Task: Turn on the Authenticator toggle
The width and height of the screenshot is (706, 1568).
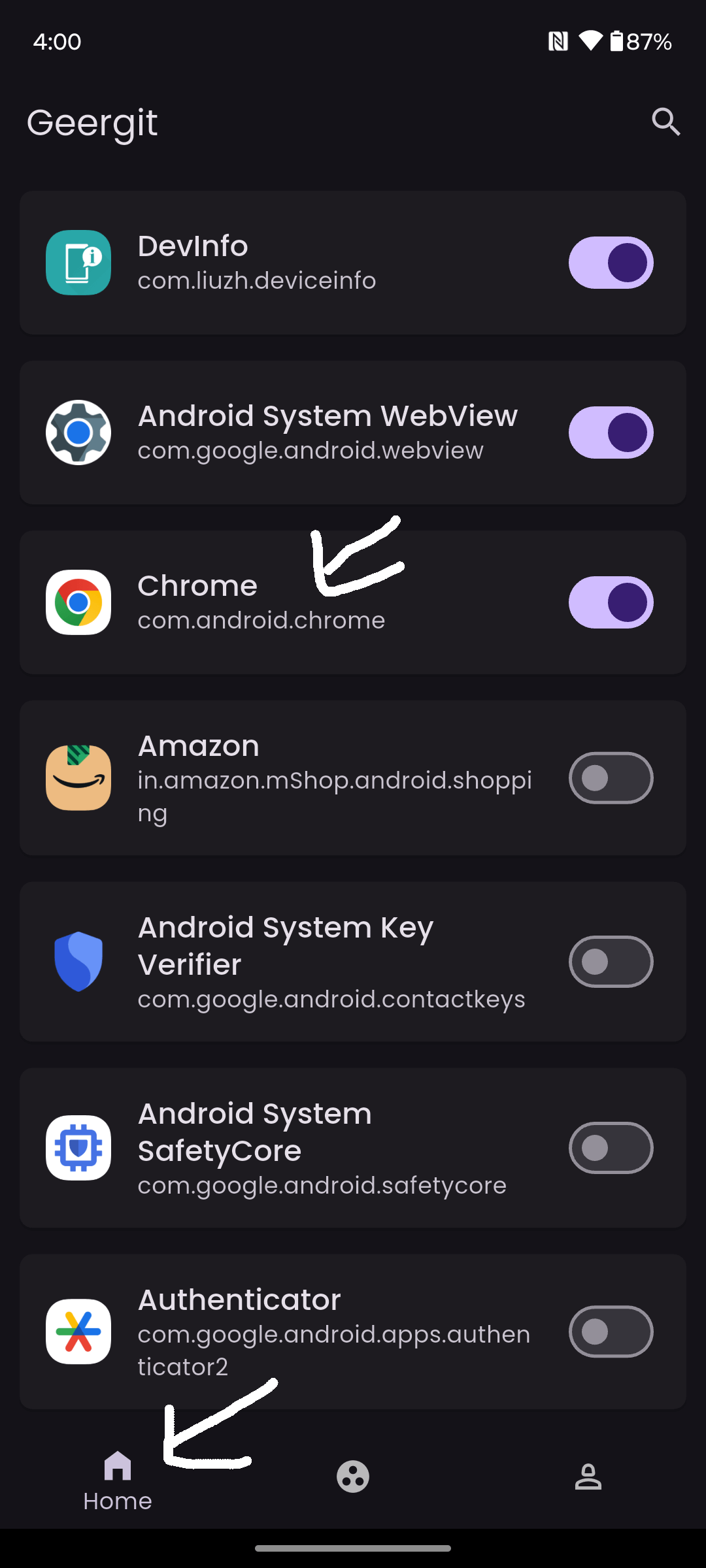Action: 610,1331
